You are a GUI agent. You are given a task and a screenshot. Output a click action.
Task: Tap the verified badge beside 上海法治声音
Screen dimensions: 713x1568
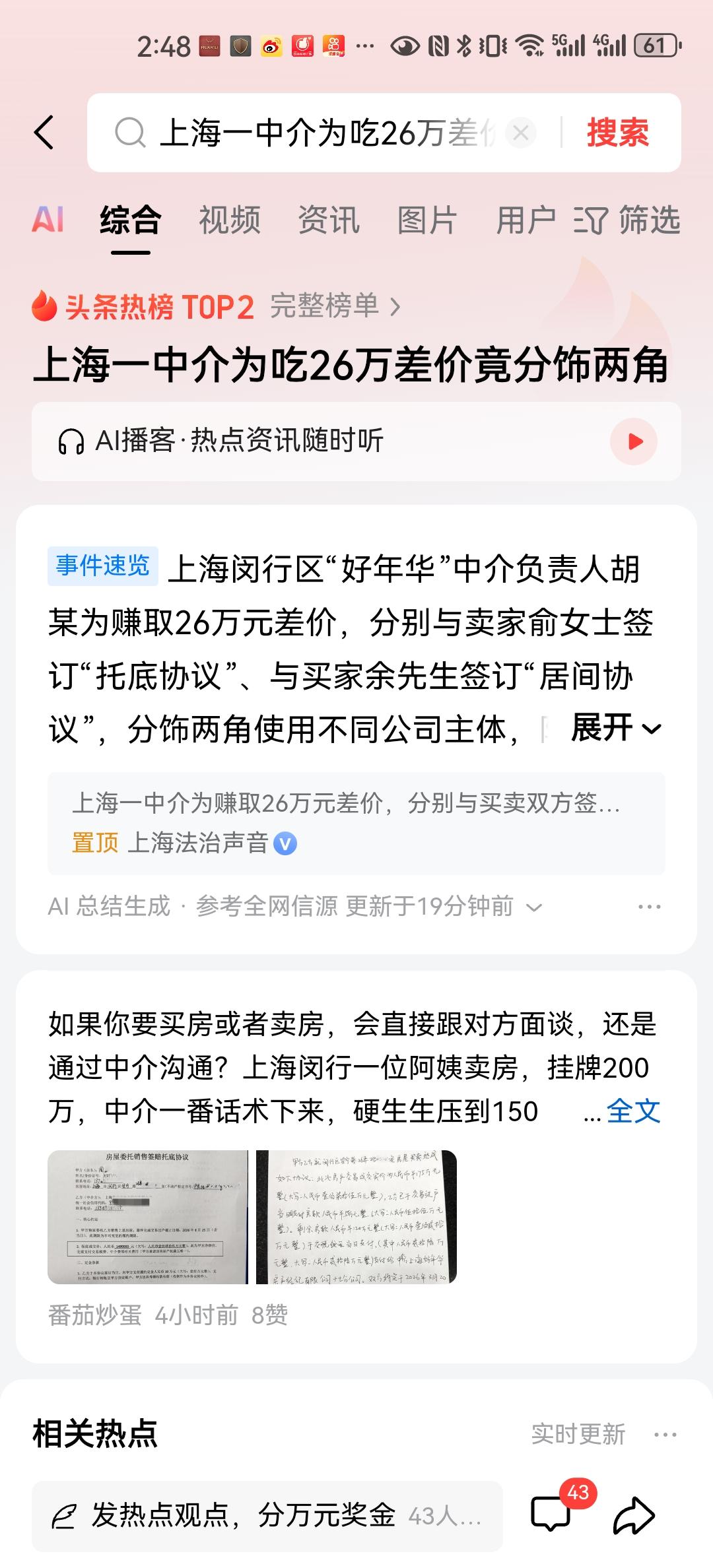click(285, 843)
